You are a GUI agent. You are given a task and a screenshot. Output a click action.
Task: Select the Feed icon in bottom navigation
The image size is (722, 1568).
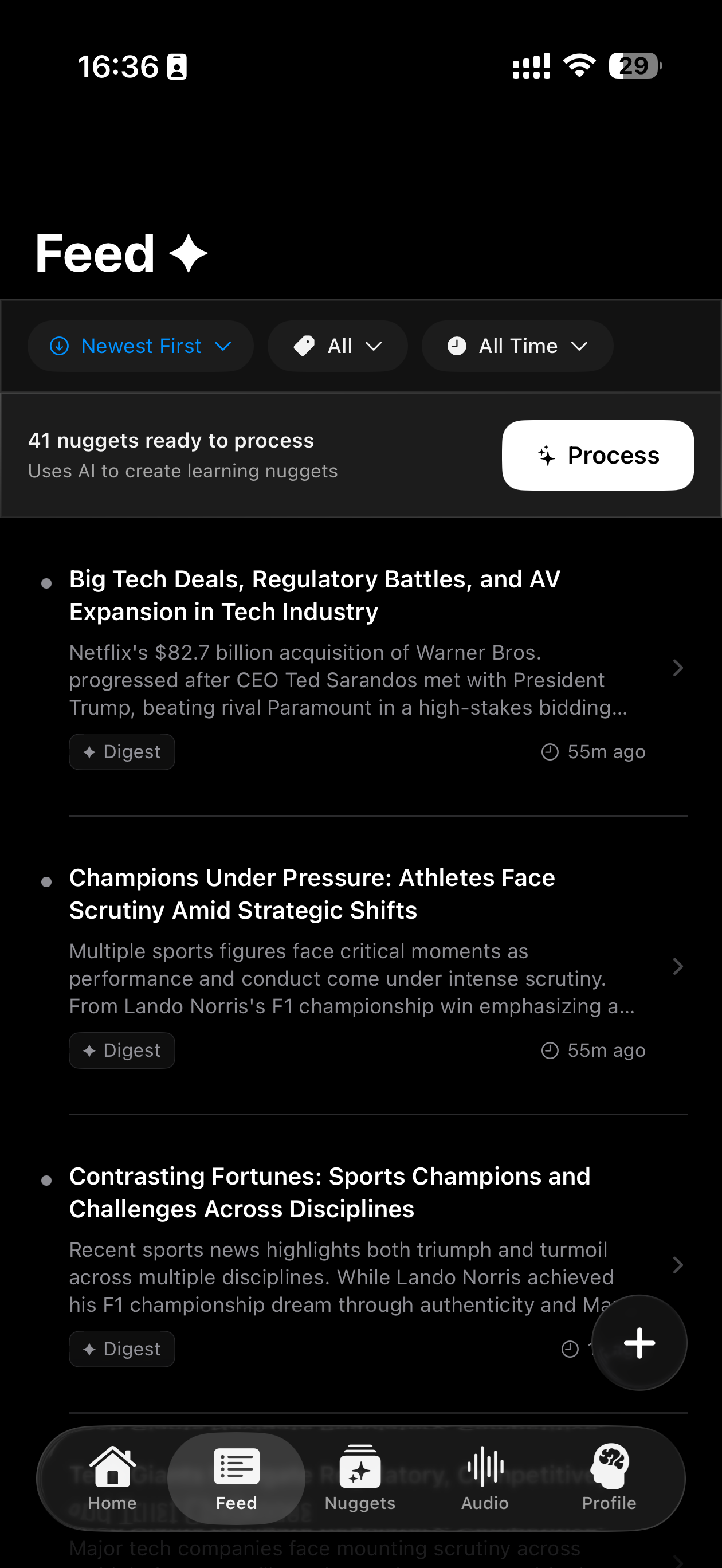[x=236, y=1467]
